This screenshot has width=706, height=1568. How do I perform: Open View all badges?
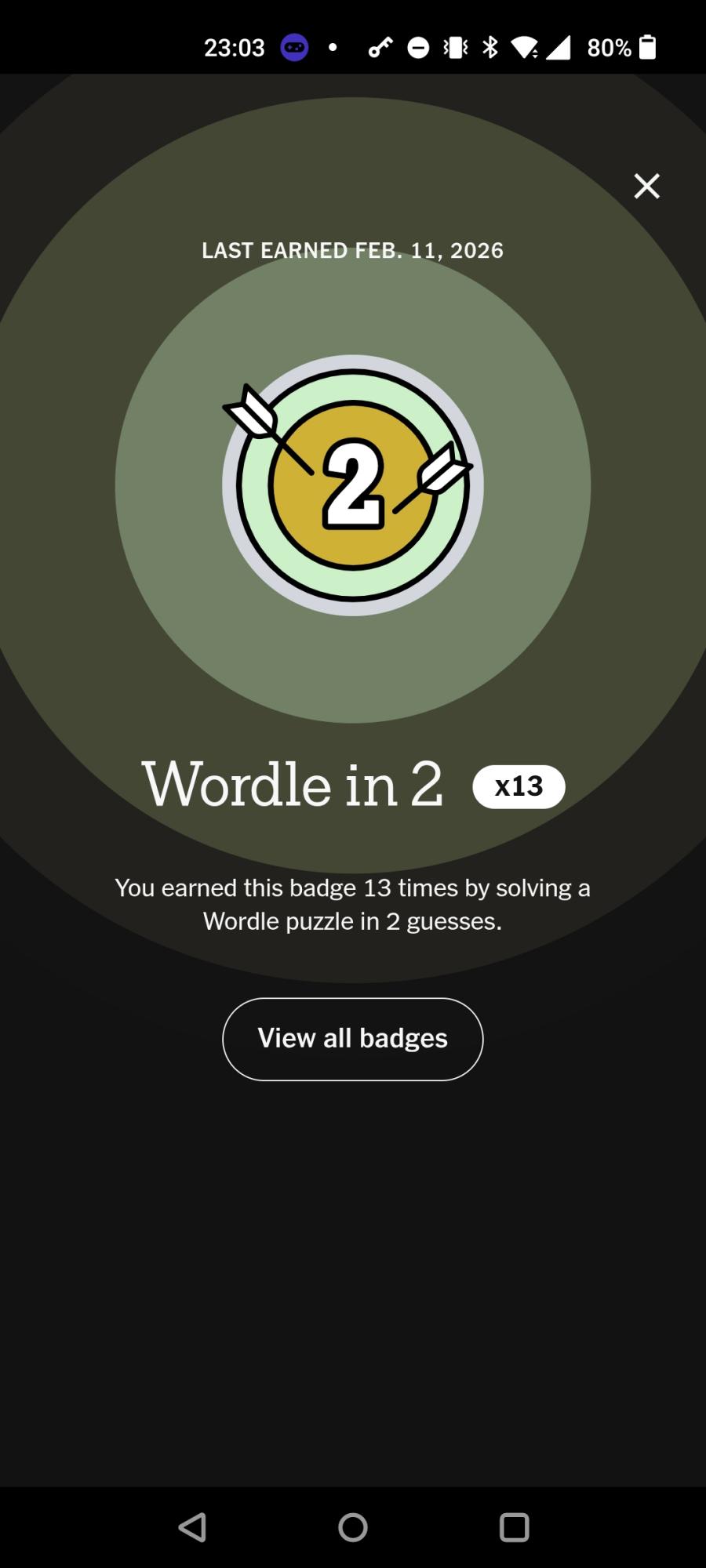pyautogui.click(x=353, y=1039)
